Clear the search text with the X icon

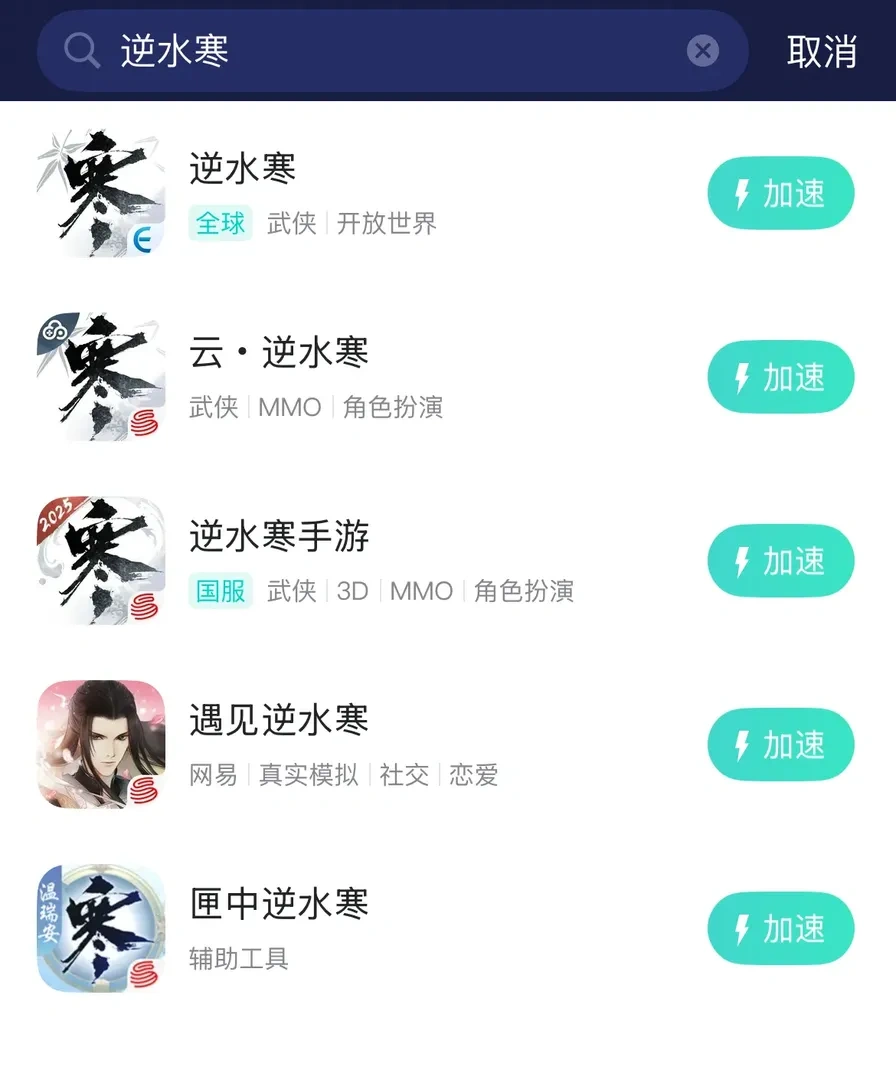click(x=703, y=51)
